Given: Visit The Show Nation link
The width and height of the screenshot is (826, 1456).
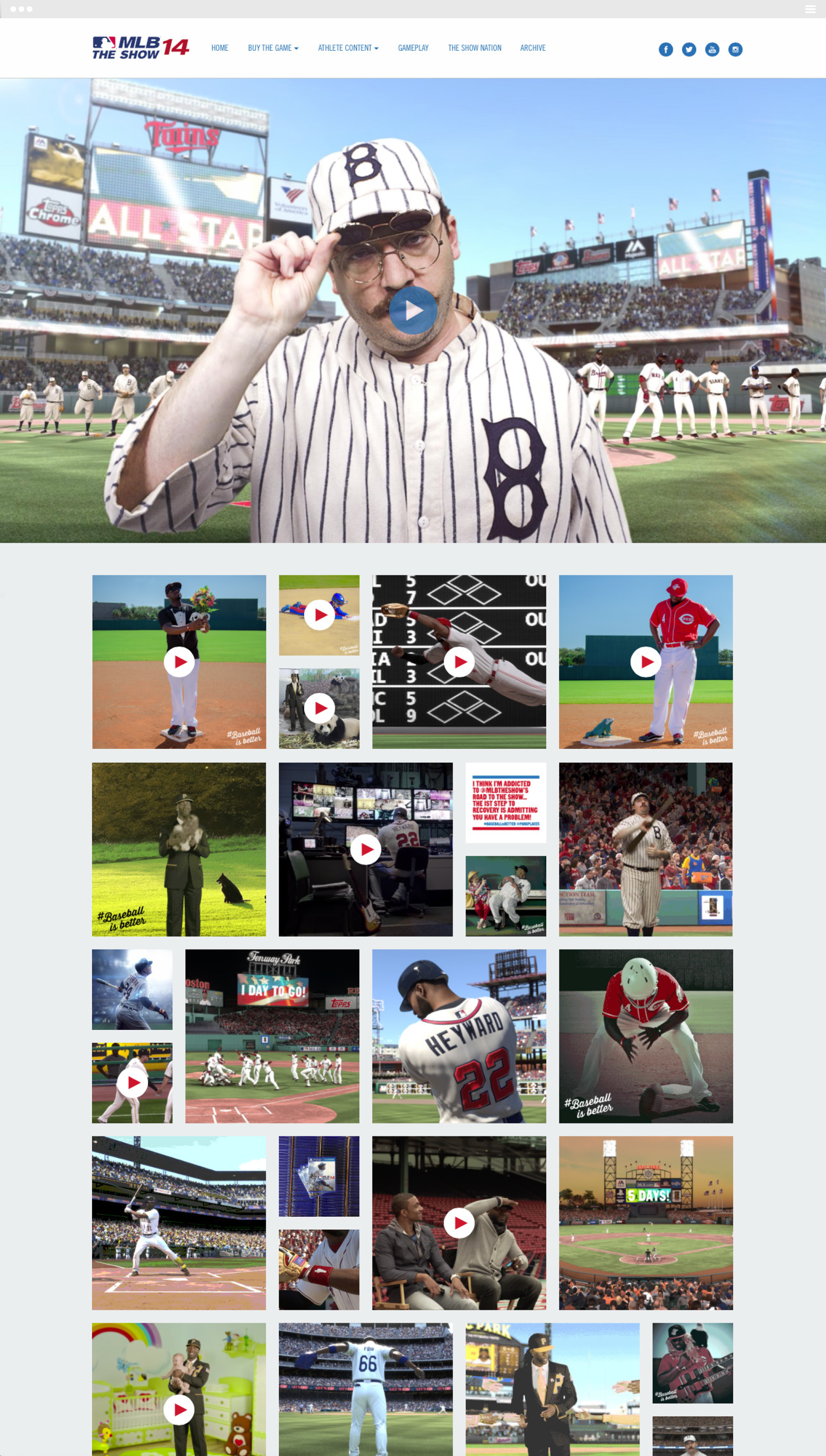Looking at the screenshot, I should tap(474, 48).
